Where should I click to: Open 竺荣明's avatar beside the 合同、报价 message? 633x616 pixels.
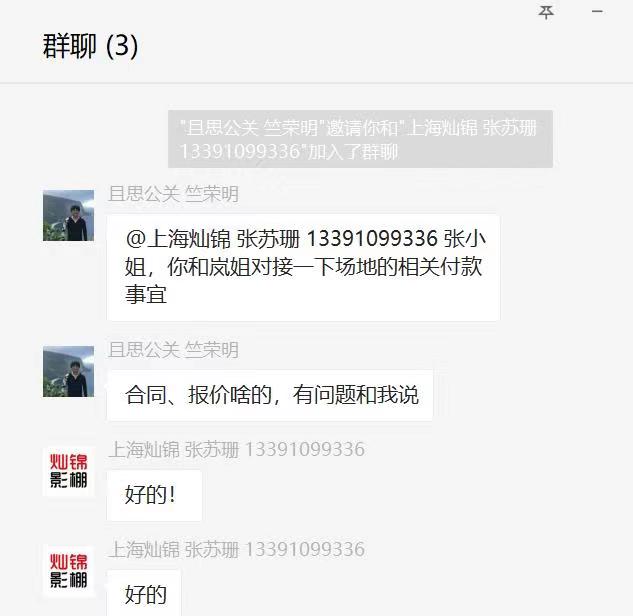69,371
